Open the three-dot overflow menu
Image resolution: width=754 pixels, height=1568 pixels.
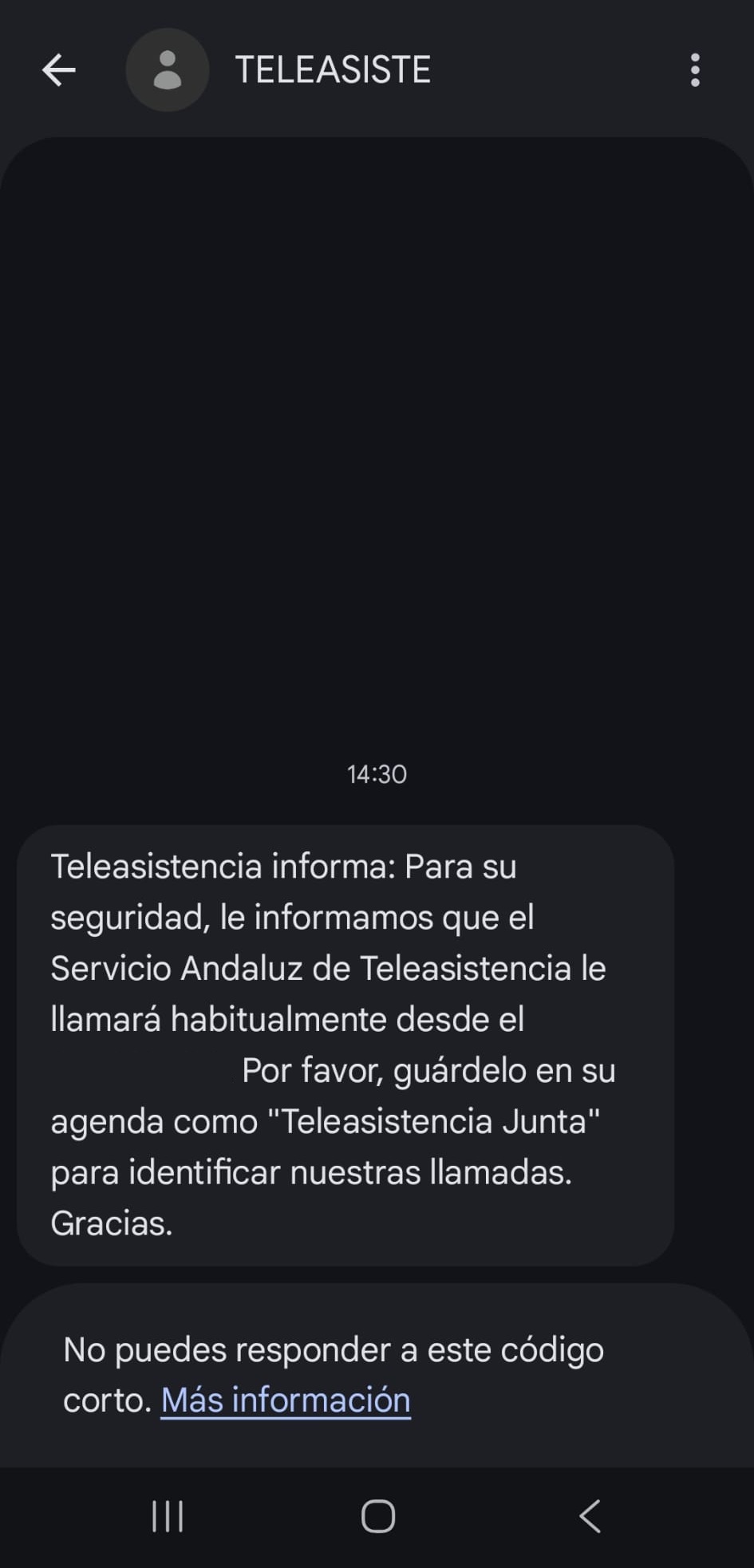click(x=695, y=70)
